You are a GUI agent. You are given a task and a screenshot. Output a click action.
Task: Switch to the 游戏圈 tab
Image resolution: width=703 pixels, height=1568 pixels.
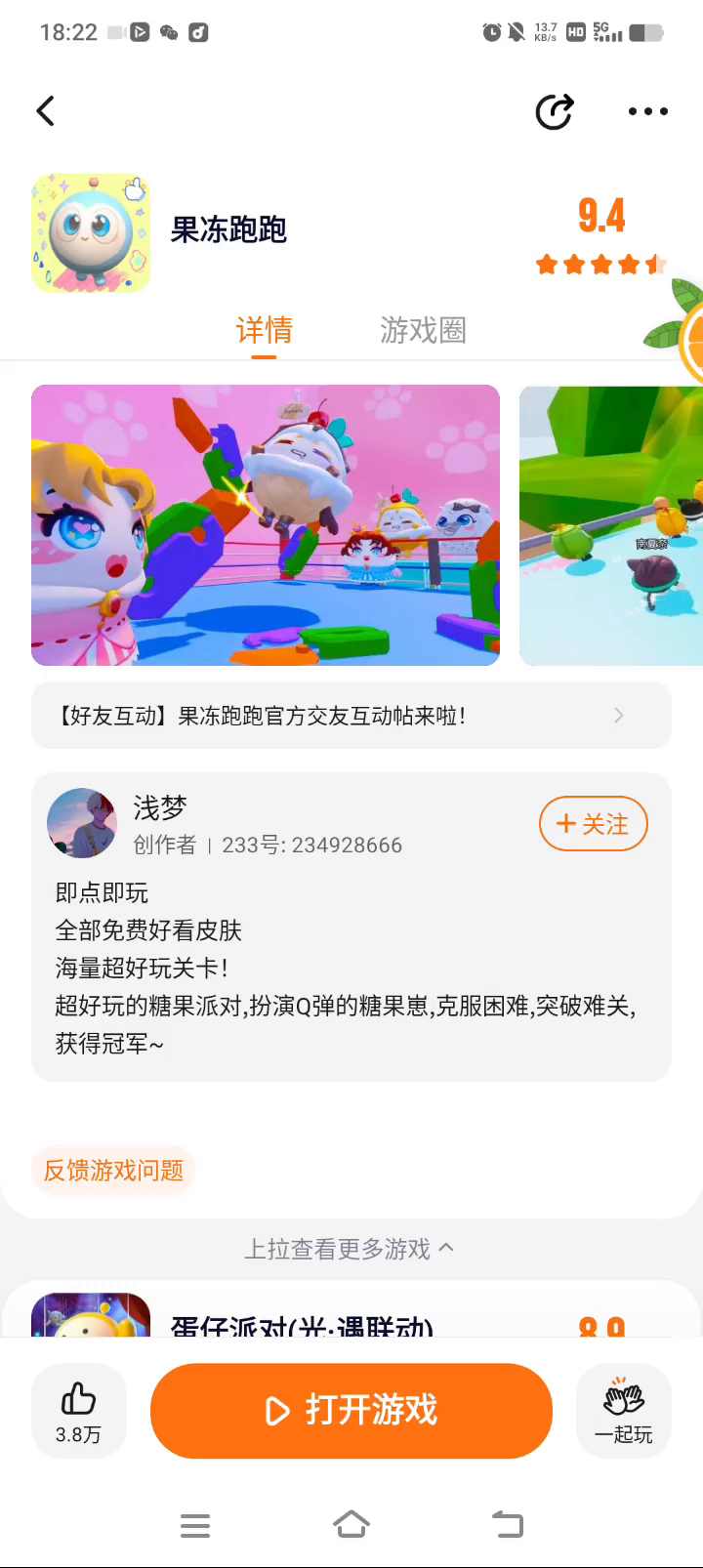[423, 330]
